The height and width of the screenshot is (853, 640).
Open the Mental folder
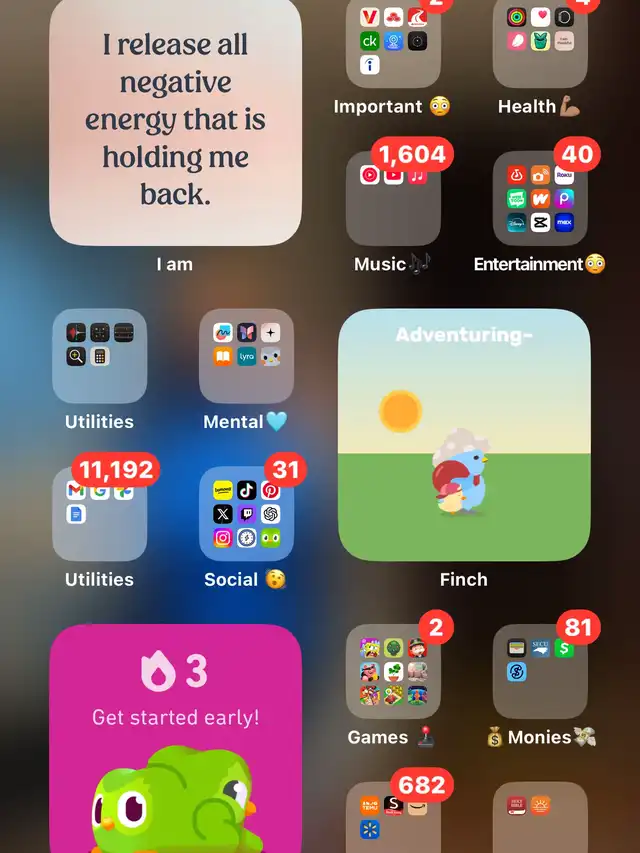(246, 356)
